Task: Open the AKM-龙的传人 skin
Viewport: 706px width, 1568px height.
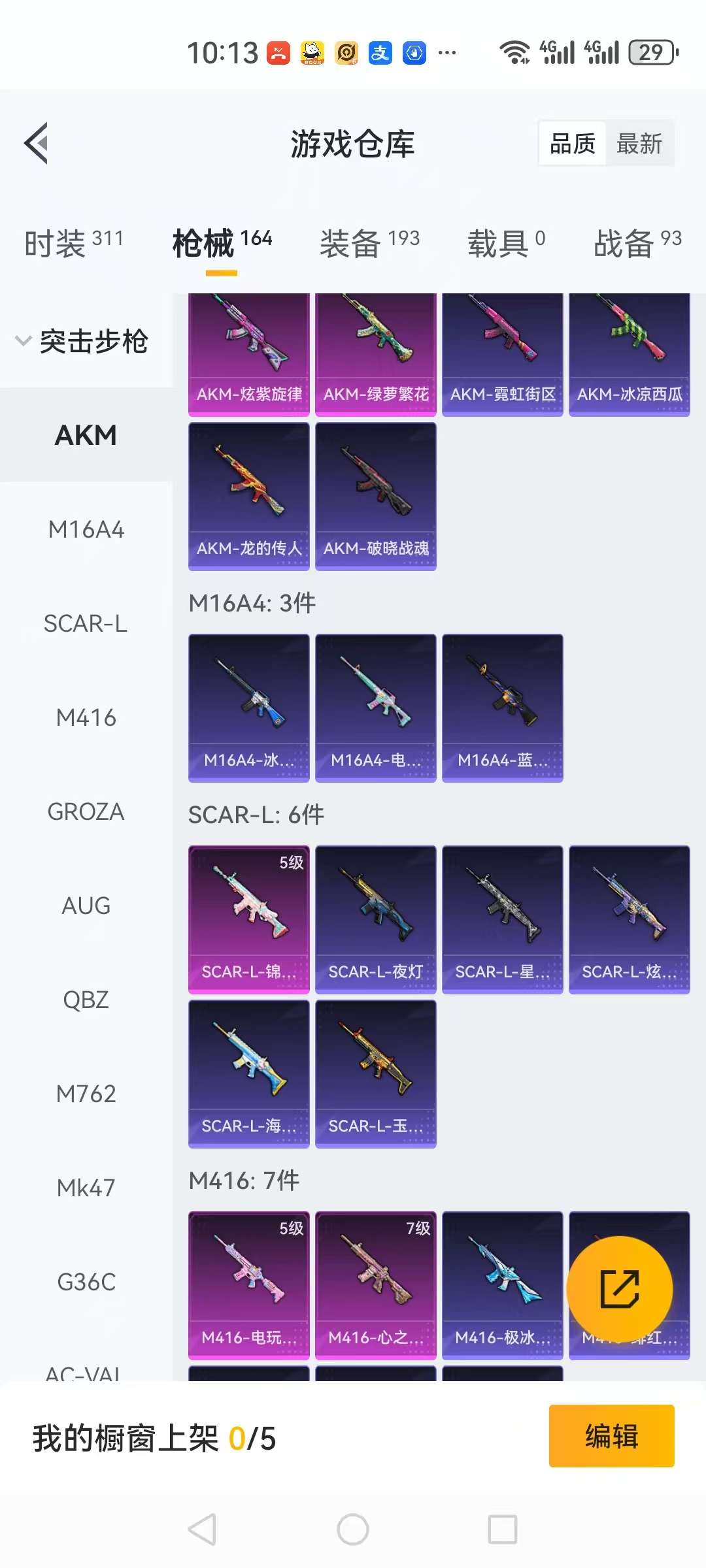Action: [249, 497]
